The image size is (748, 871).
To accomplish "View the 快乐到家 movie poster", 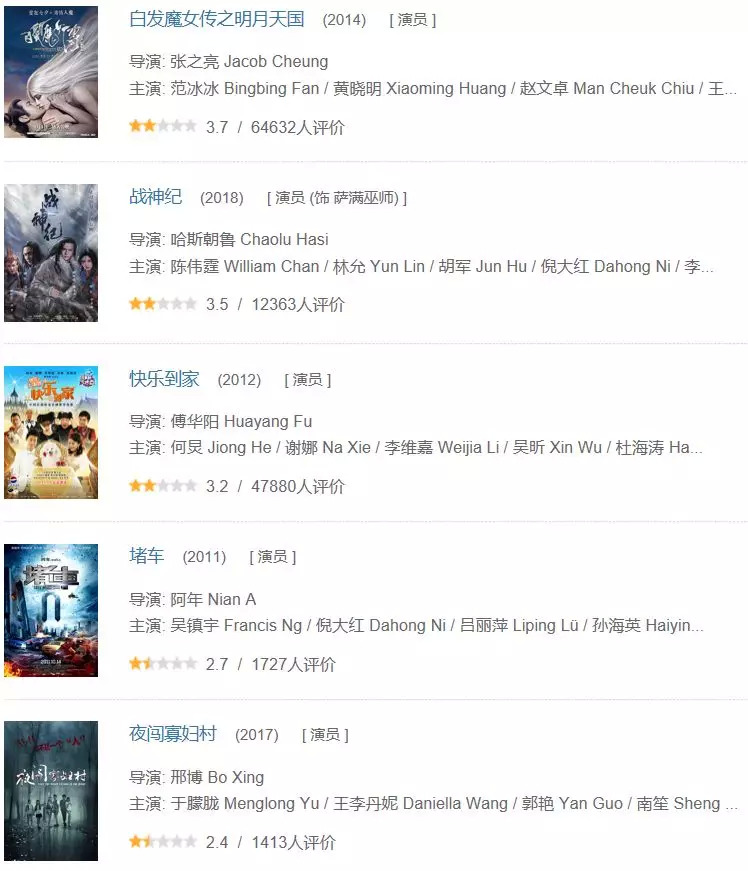I will pos(51,432).
